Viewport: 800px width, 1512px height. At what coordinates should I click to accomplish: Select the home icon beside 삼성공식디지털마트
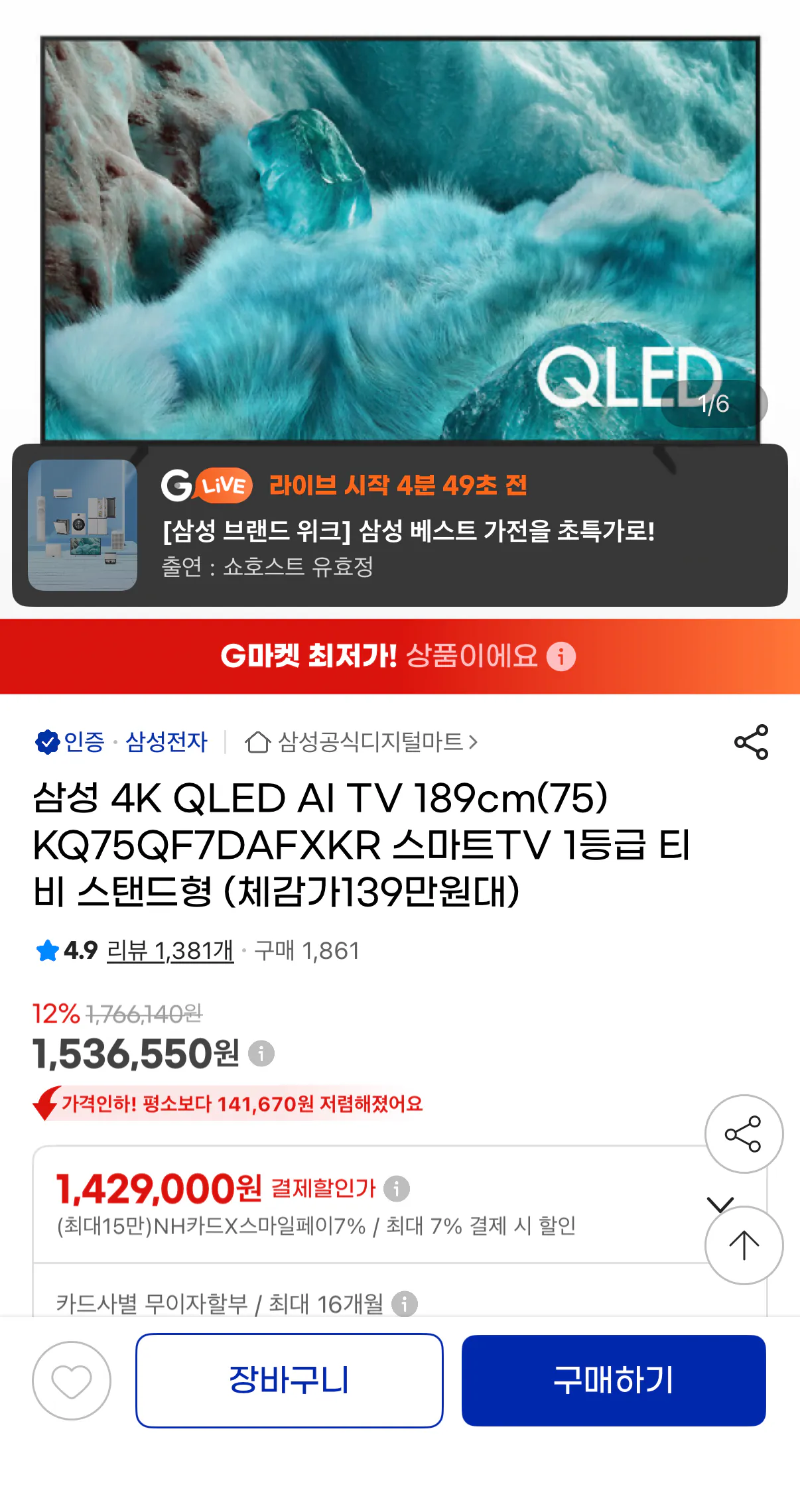[x=259, y=743]
